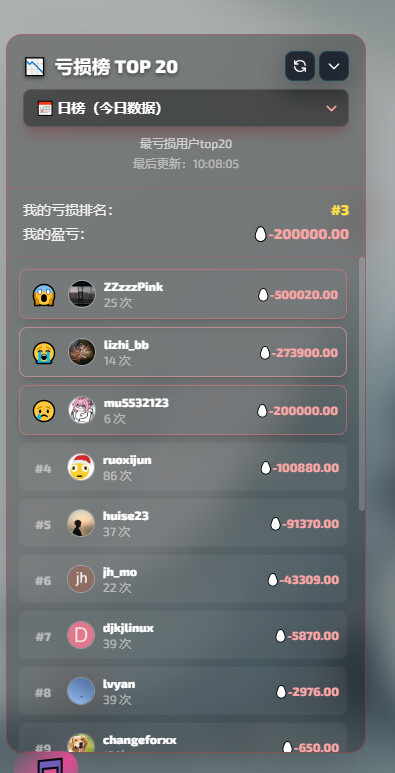View lvyan's entry at #8

point(183,691)
